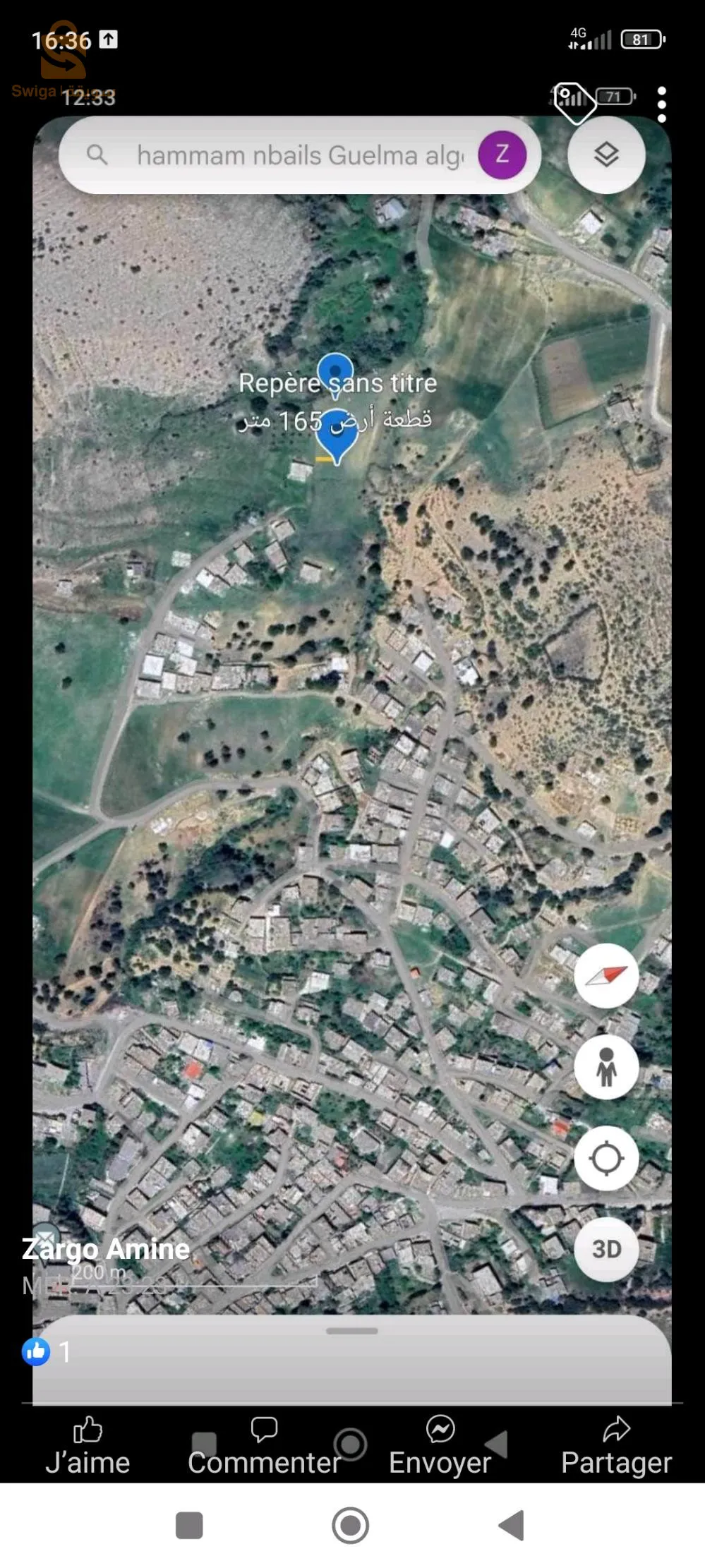Viewport: 705px width, 1568px height.
Task: Go back using the system back button
Action: click(x=512, y=1525)
